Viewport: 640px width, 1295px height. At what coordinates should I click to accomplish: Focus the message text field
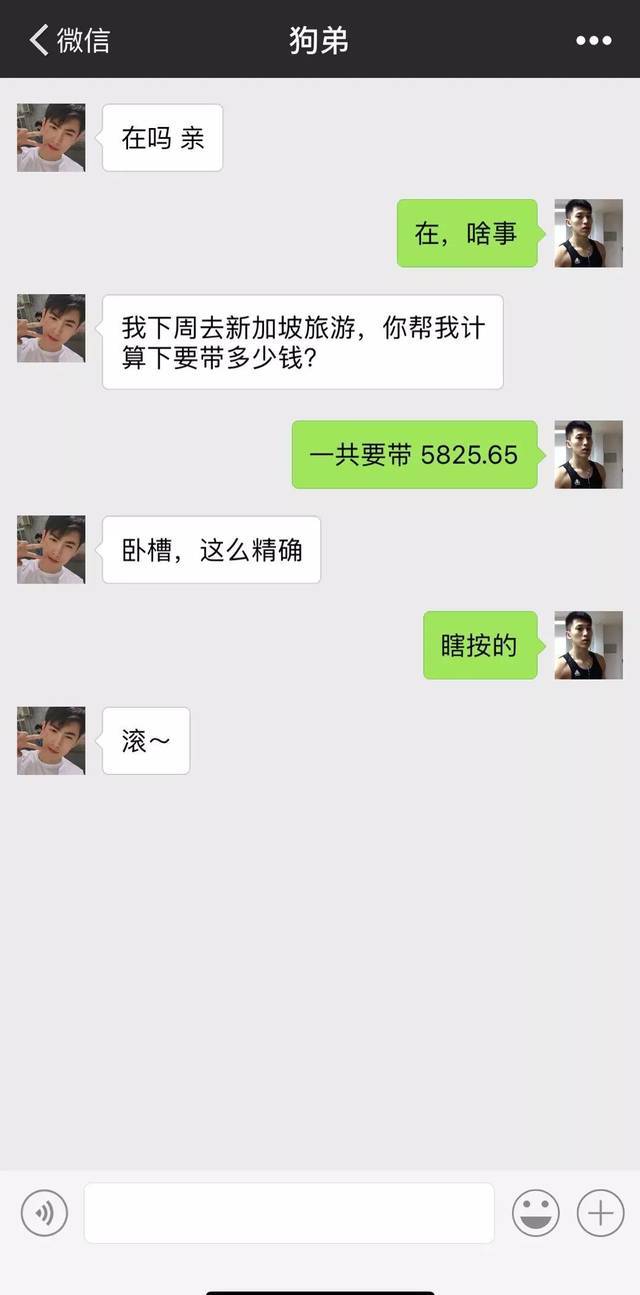[x=289, y=1213]
